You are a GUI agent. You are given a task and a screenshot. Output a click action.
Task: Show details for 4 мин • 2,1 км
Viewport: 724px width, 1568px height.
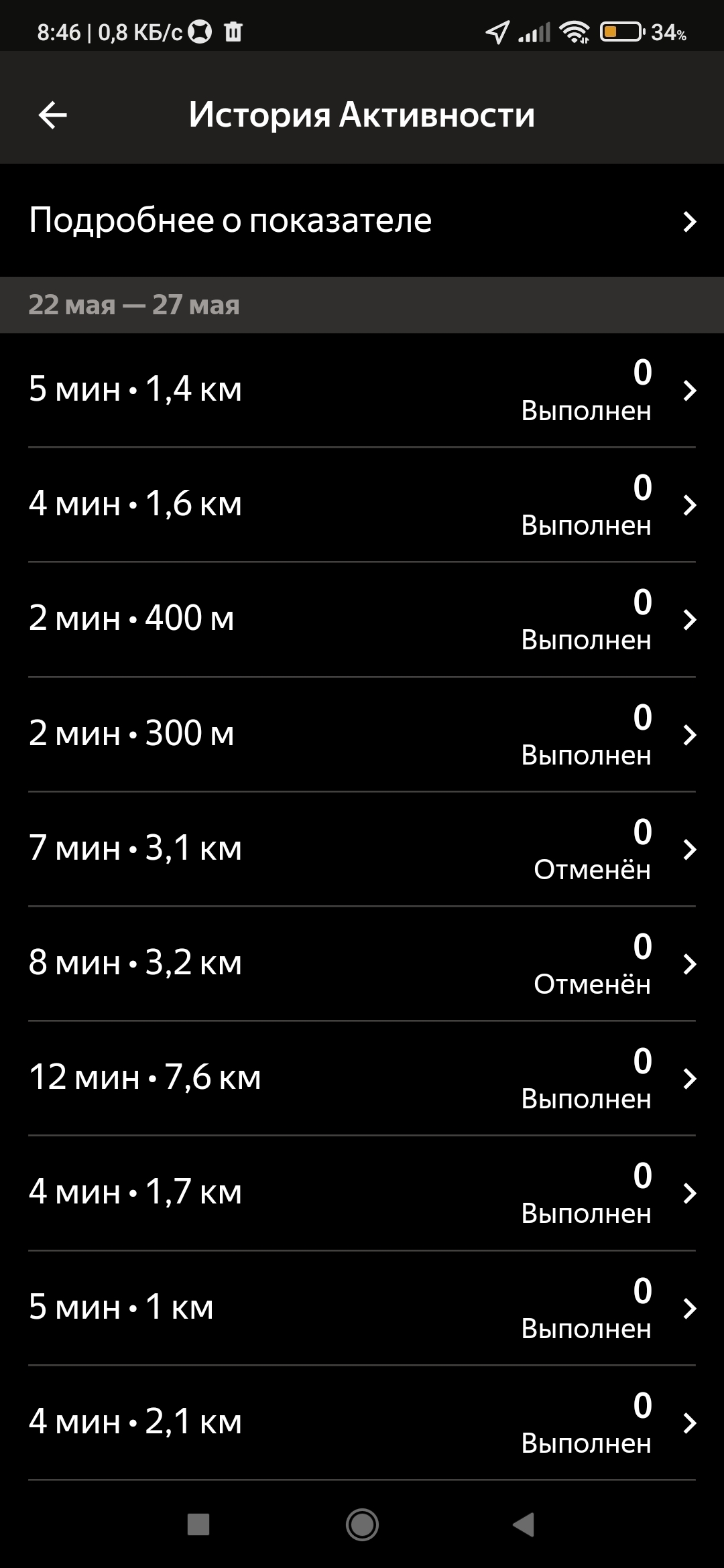(x=362, y=1423)
